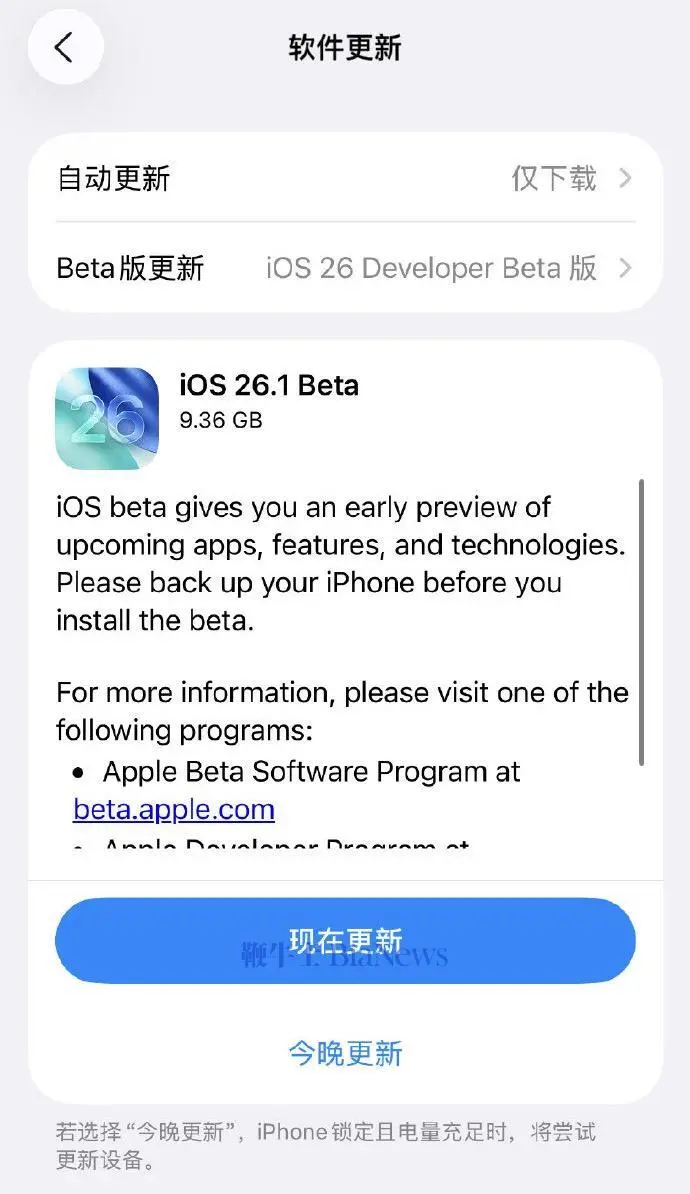Open the Beta版更新 settings row
The height and width of the screenshot is (1194, 690).
pyautogui.click(x=345, y=268)
